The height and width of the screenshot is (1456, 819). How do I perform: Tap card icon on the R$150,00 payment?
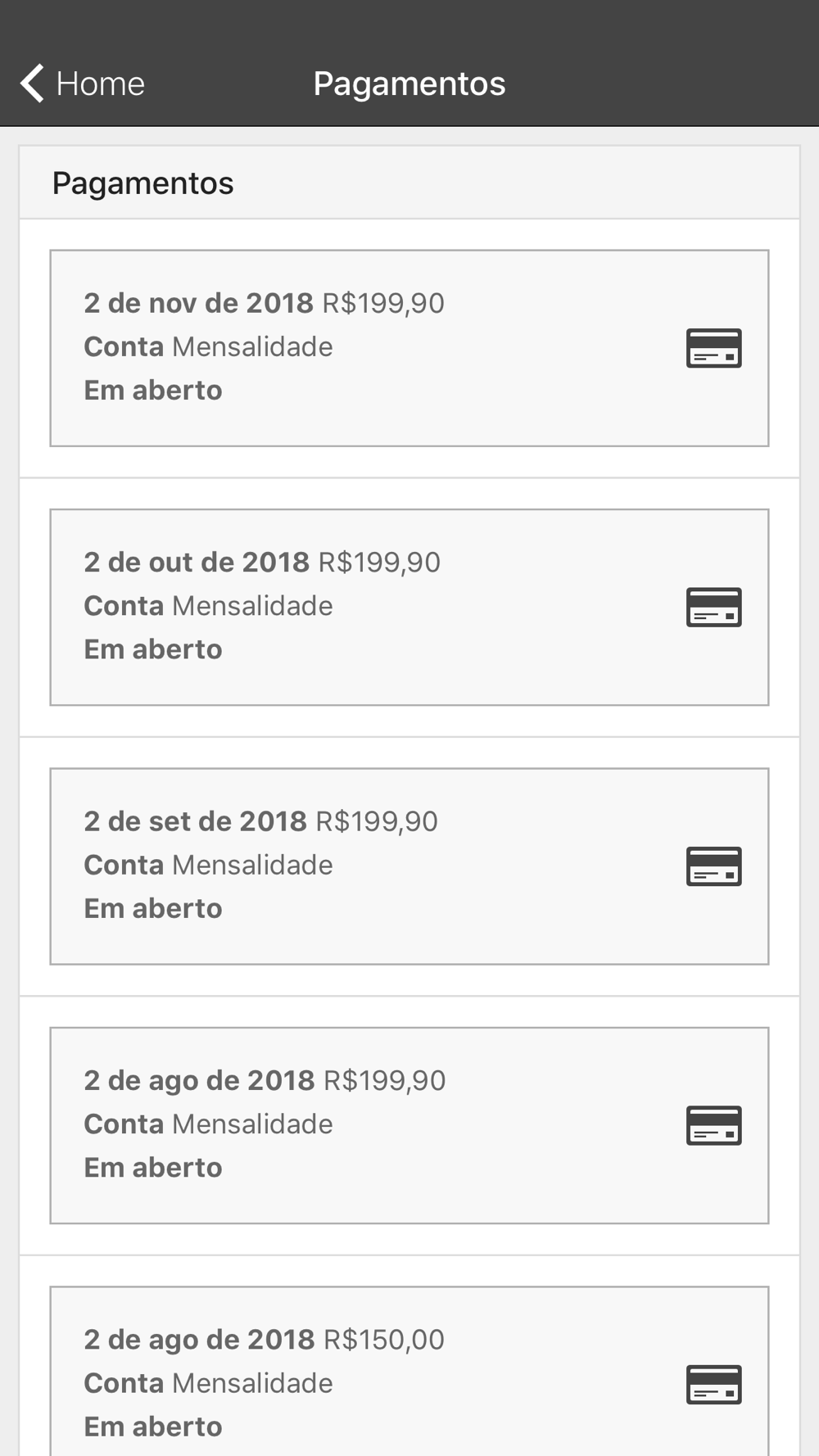point(713,1384)
